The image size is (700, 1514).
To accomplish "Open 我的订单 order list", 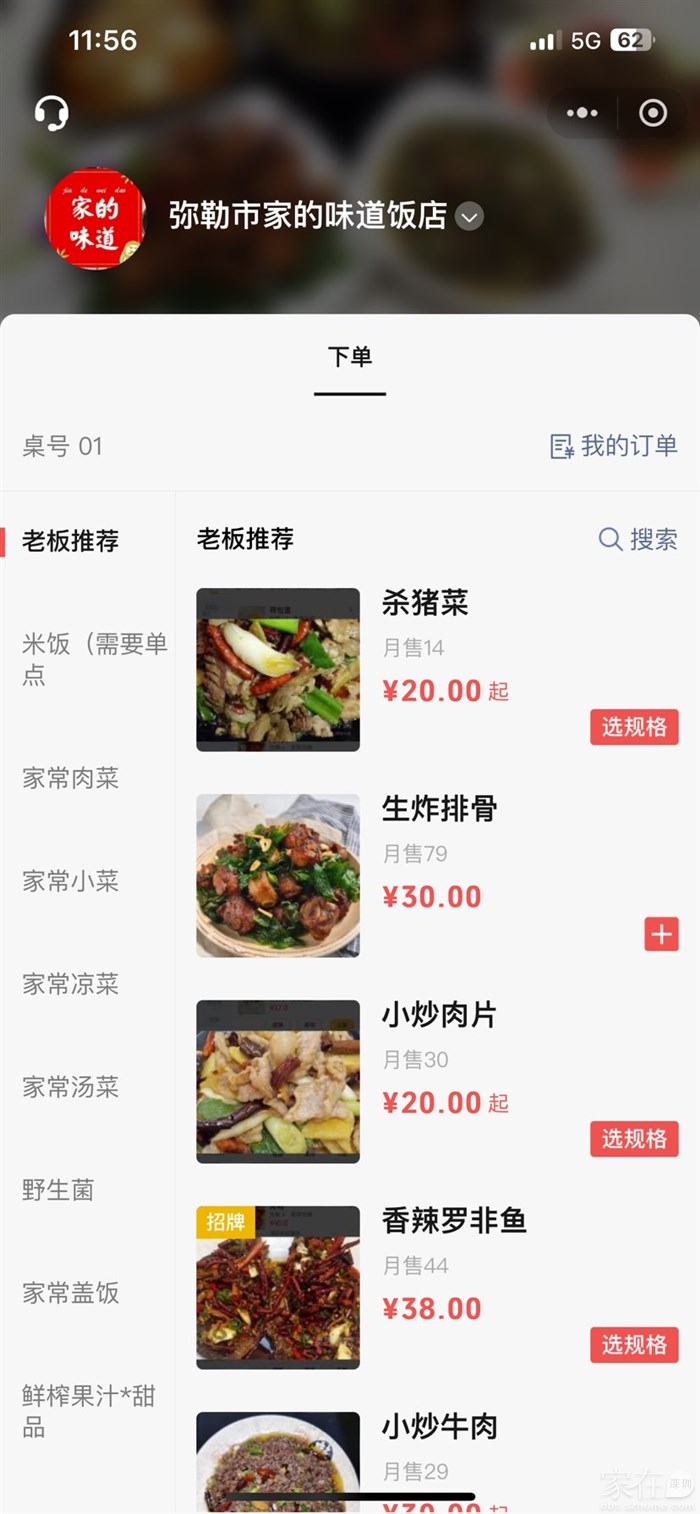I will pos(614,446).
